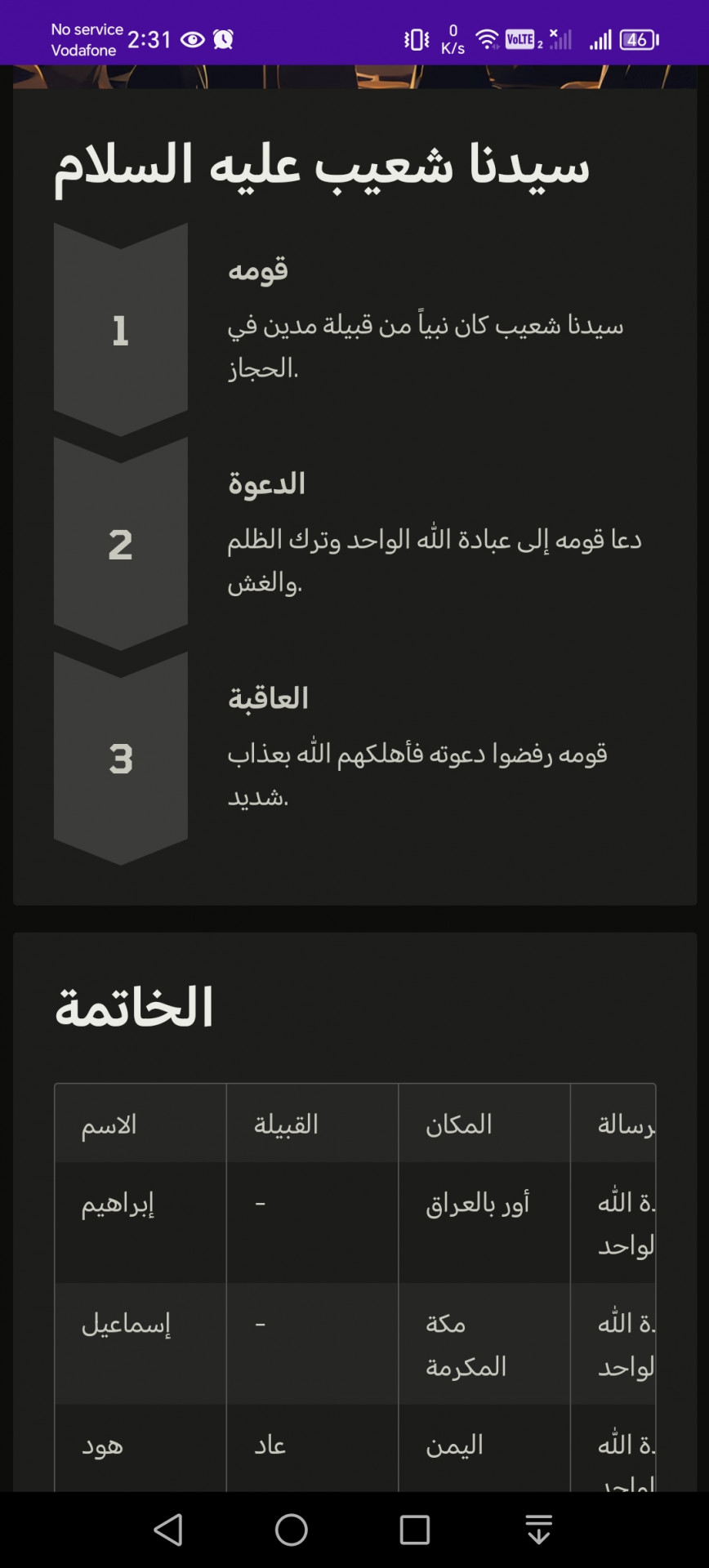Return to the home screen
The image size is (709, 1568).
[292, 1530]
